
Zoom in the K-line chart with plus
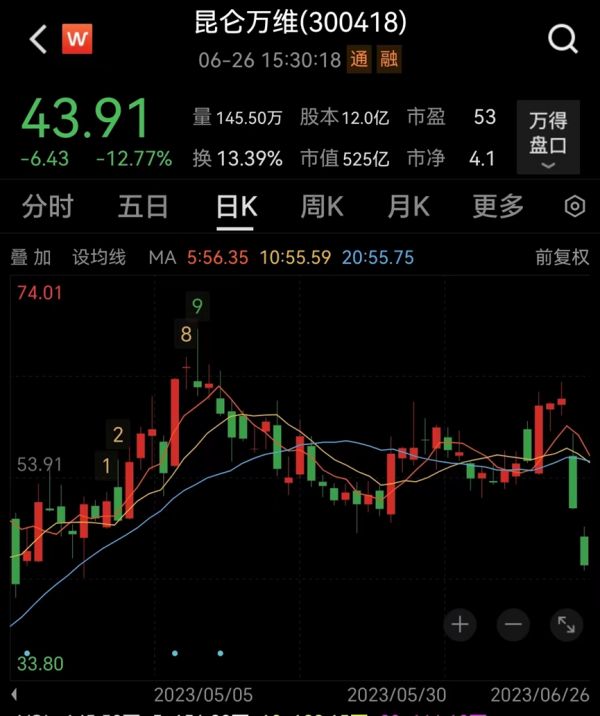460,625
